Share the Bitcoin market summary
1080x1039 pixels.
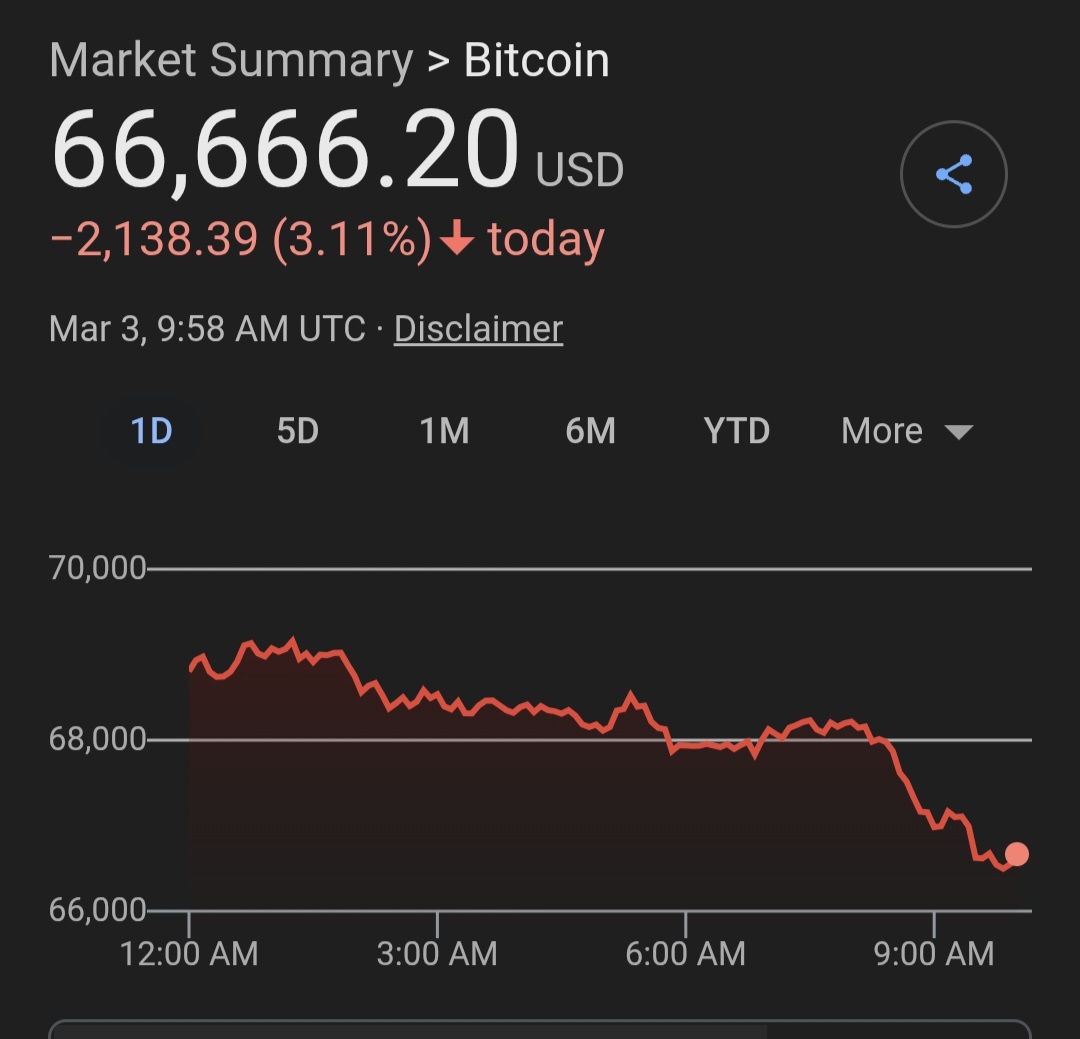tap(953, 174)
